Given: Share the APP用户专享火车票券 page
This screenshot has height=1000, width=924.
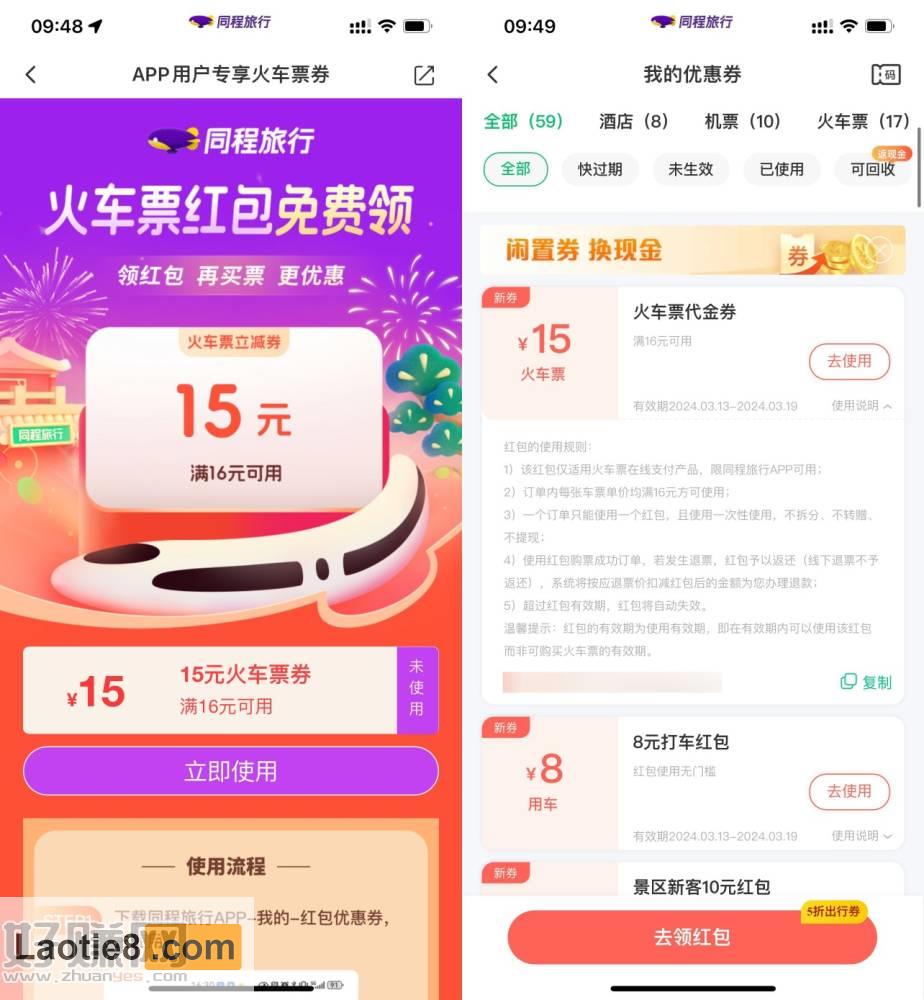Looking at the screenshot, I should coord(424,75).
